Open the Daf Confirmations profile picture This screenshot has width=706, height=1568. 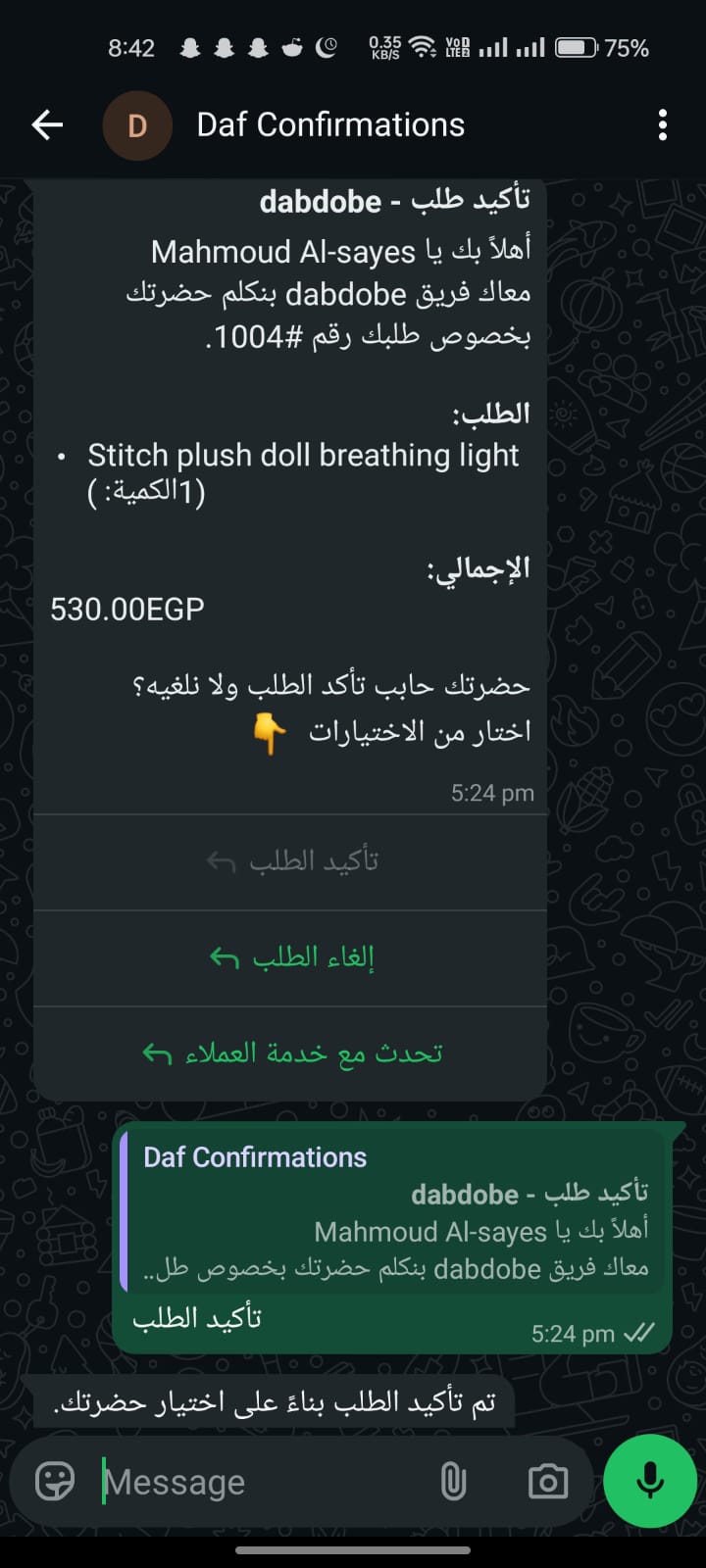coord(137,124)
